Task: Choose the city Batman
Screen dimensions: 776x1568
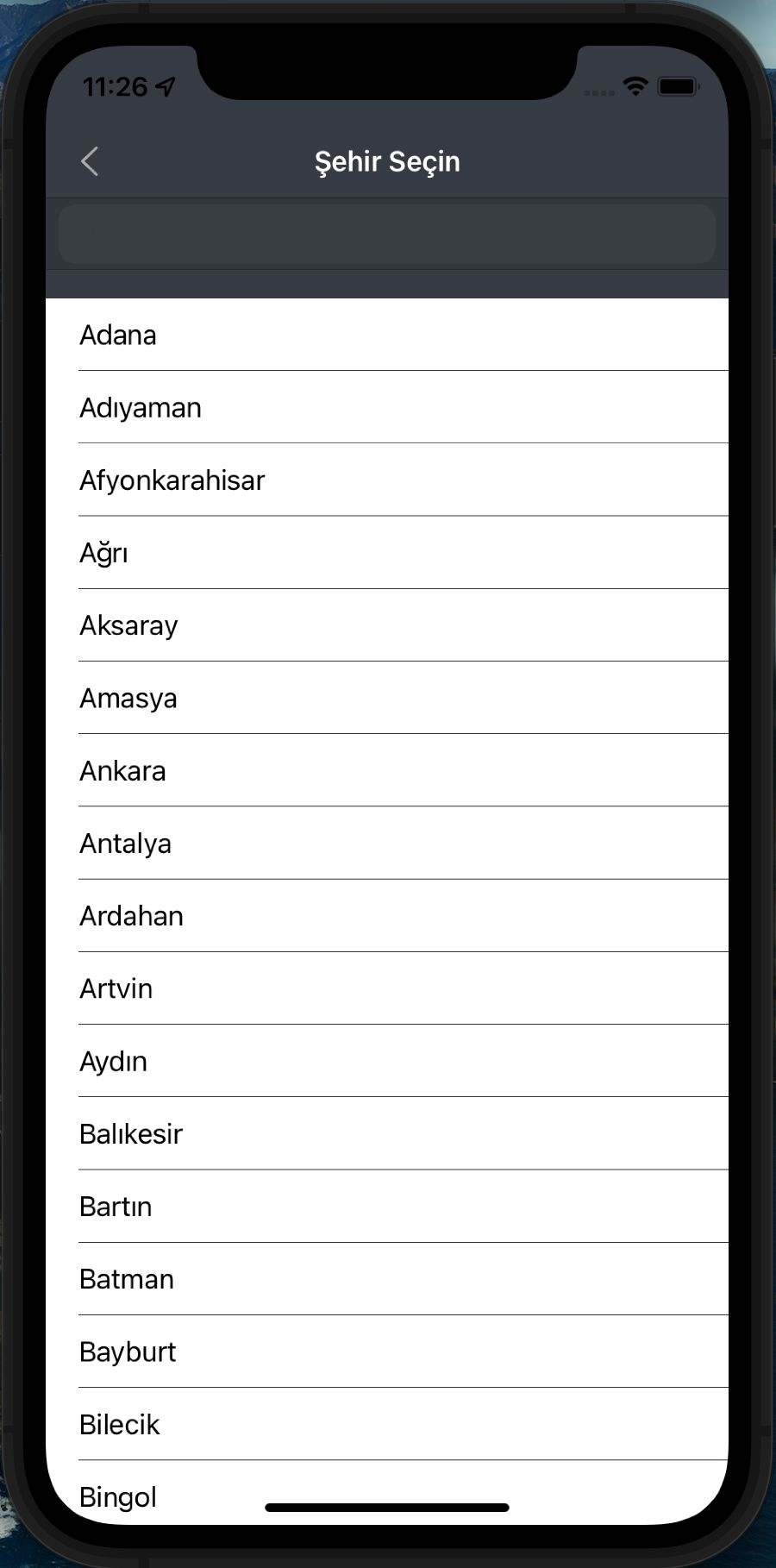Action: click(x=386, y=1278)
